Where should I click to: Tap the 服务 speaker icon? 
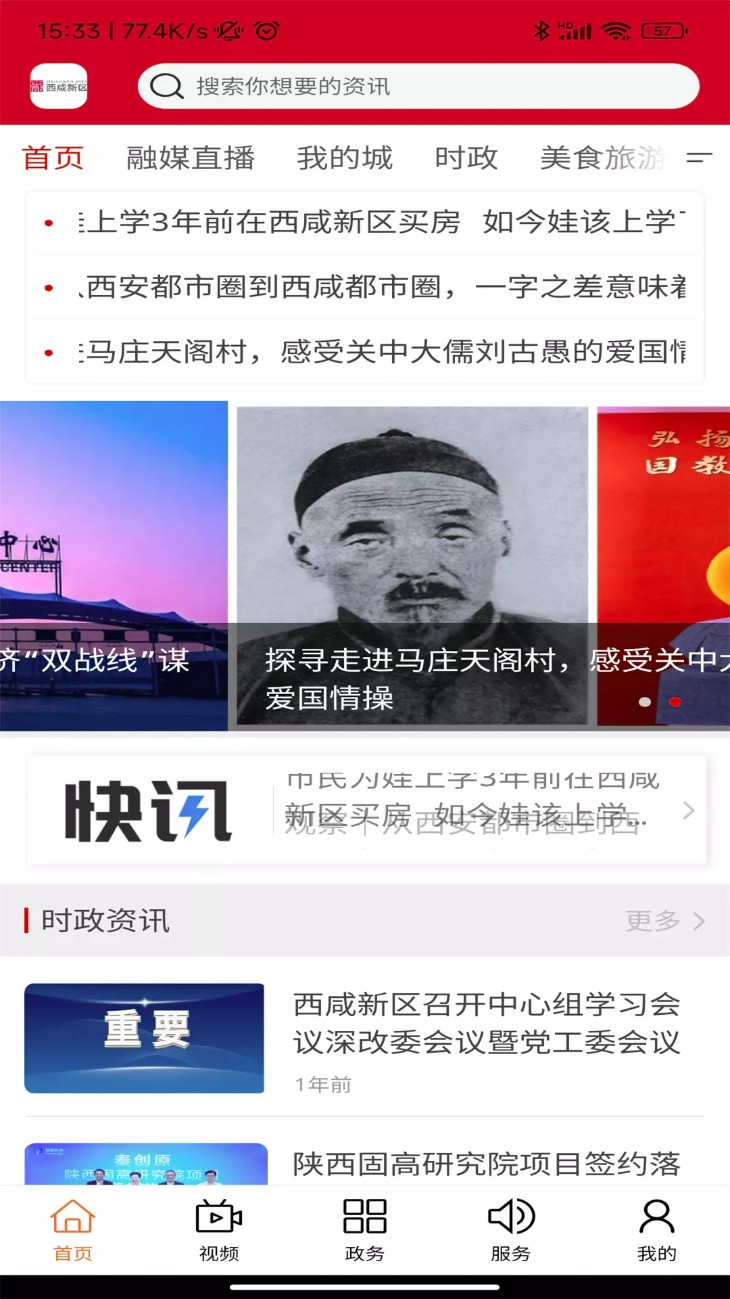pyautogui.click(x=511, y=1218)
